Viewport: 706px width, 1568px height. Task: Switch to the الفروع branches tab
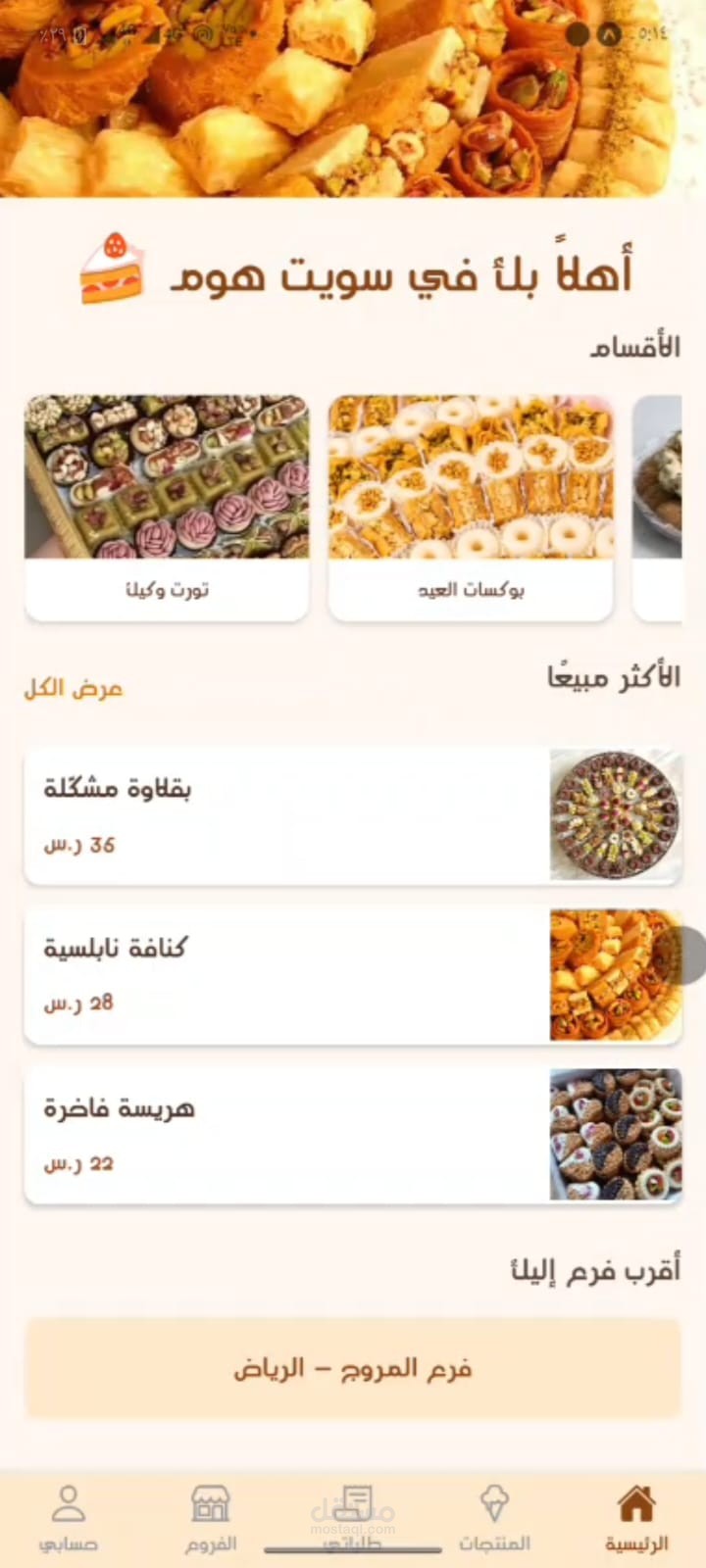(211, 1518)
